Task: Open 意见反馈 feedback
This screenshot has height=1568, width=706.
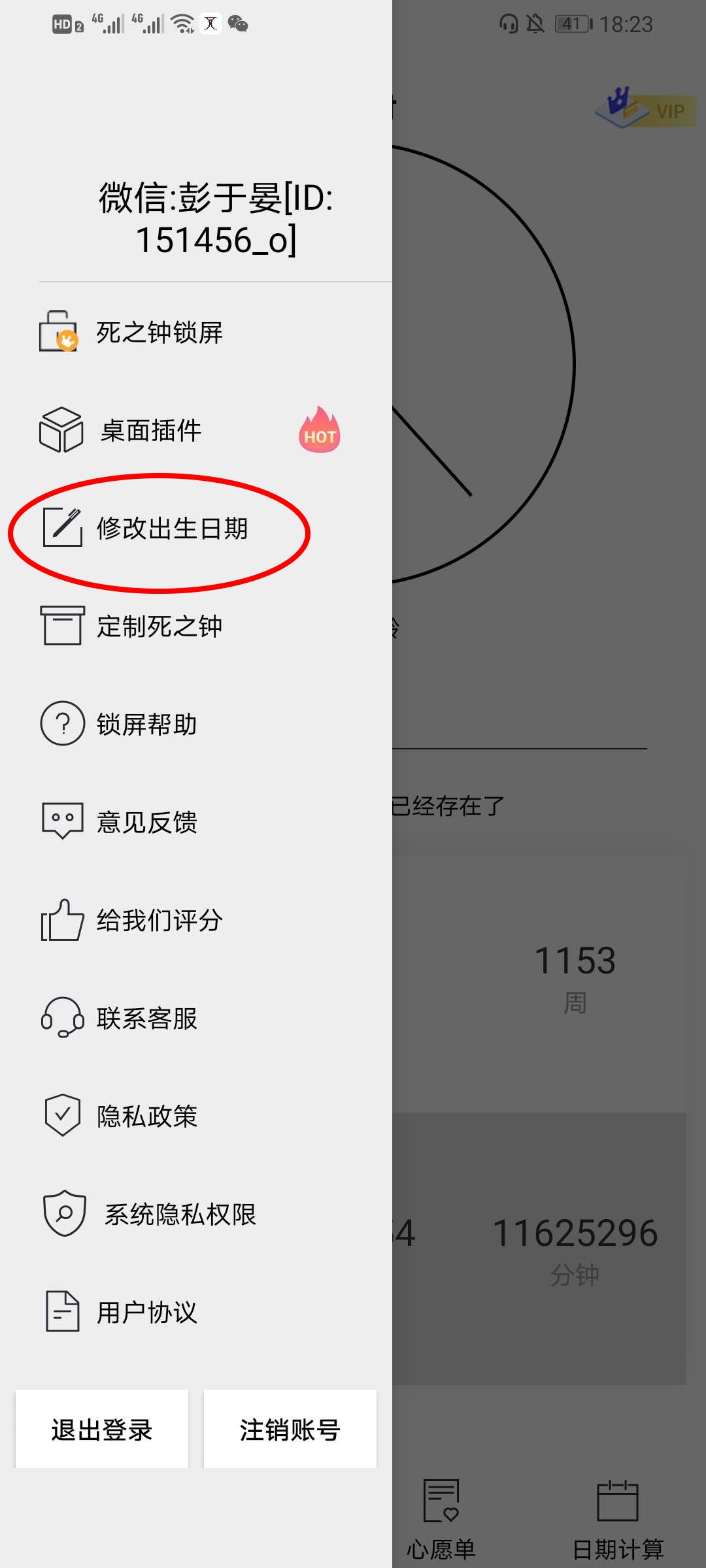Action: [x=146, y=823]
